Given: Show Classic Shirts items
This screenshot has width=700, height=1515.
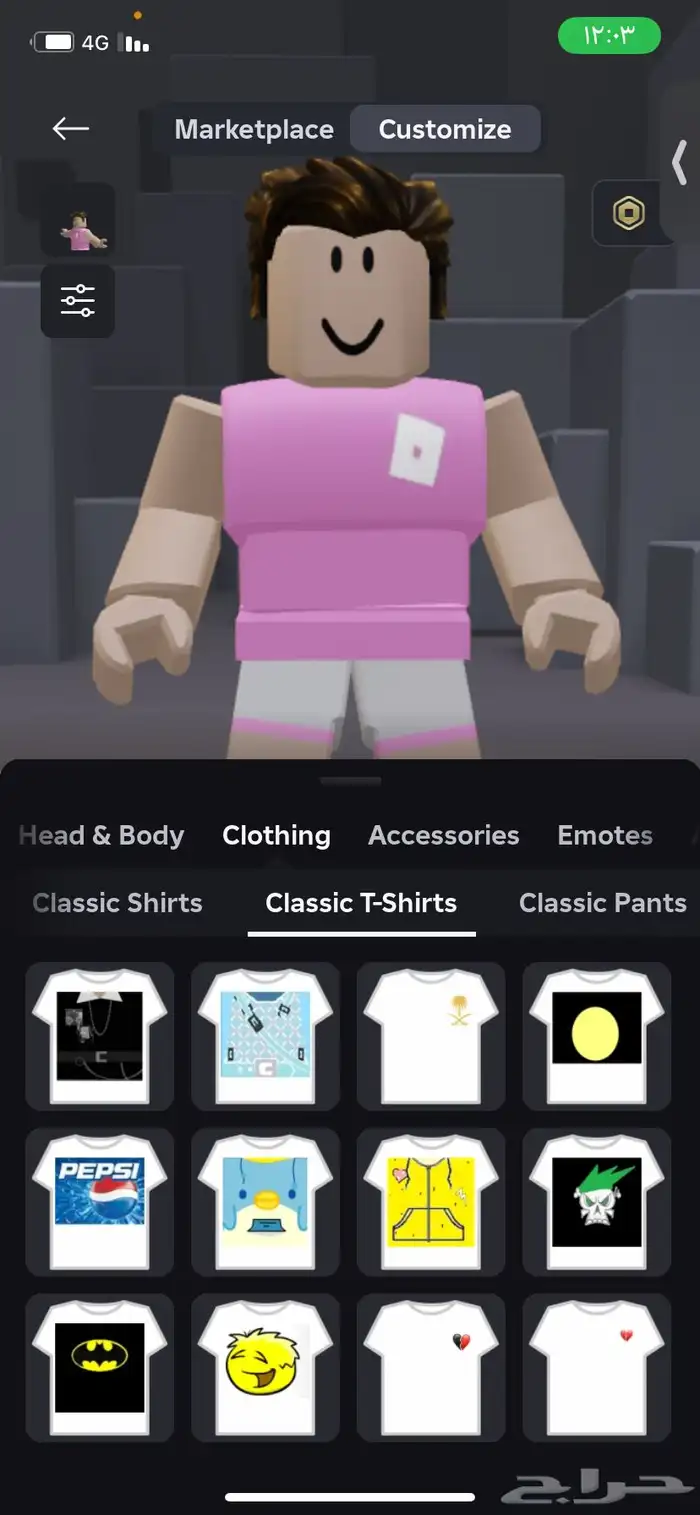Looking at the screenshot, I should [x=117, y=903].
